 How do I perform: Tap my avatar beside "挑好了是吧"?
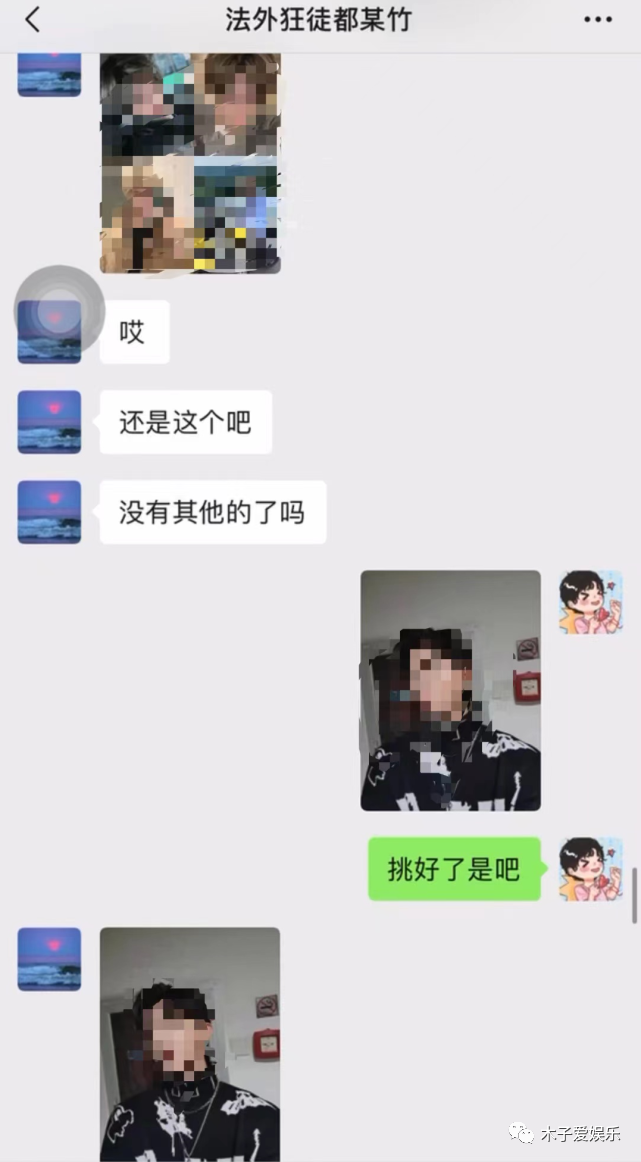590,869
